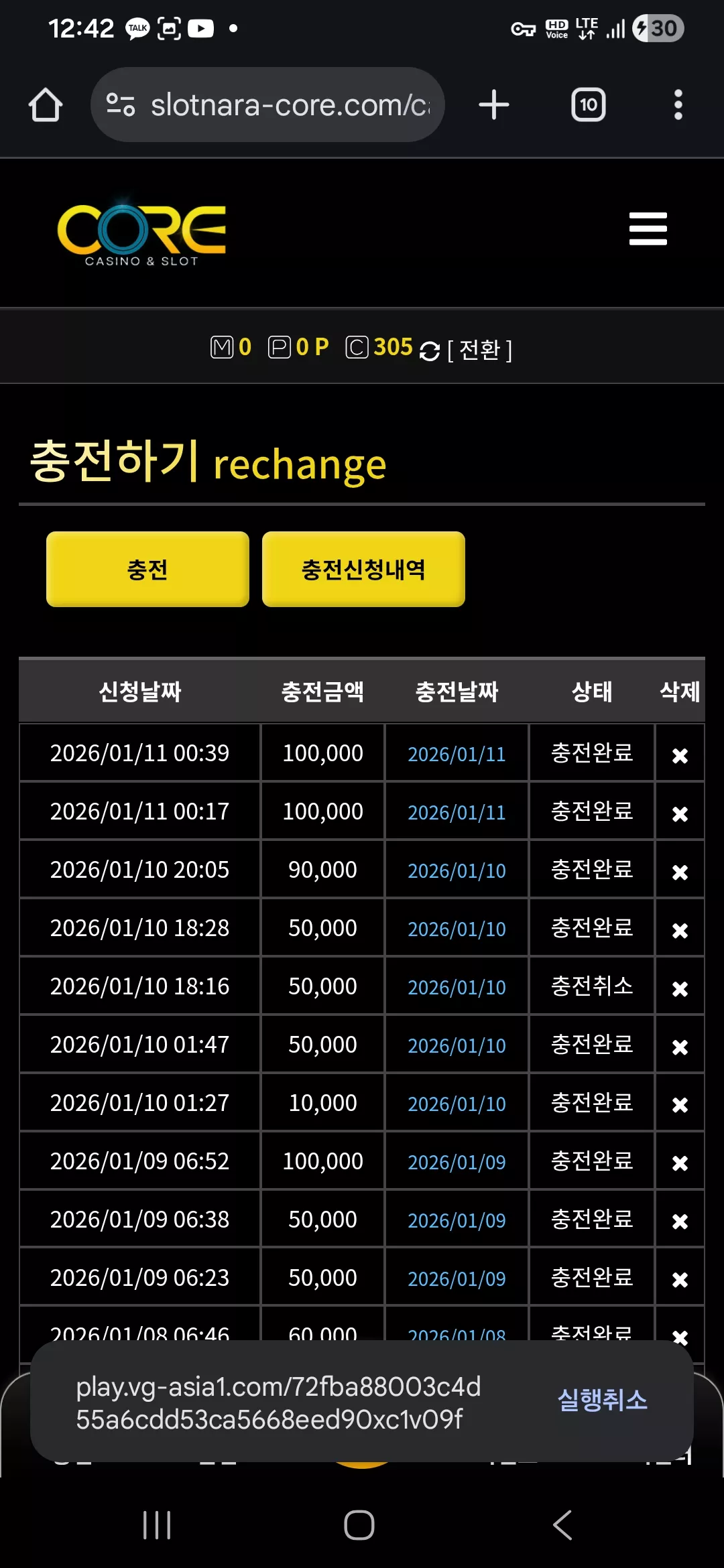Open the tab switcher showing 10 tabs
This screenshot has height=1568, width=724.
pyautogui.click(x=589, y=105)
